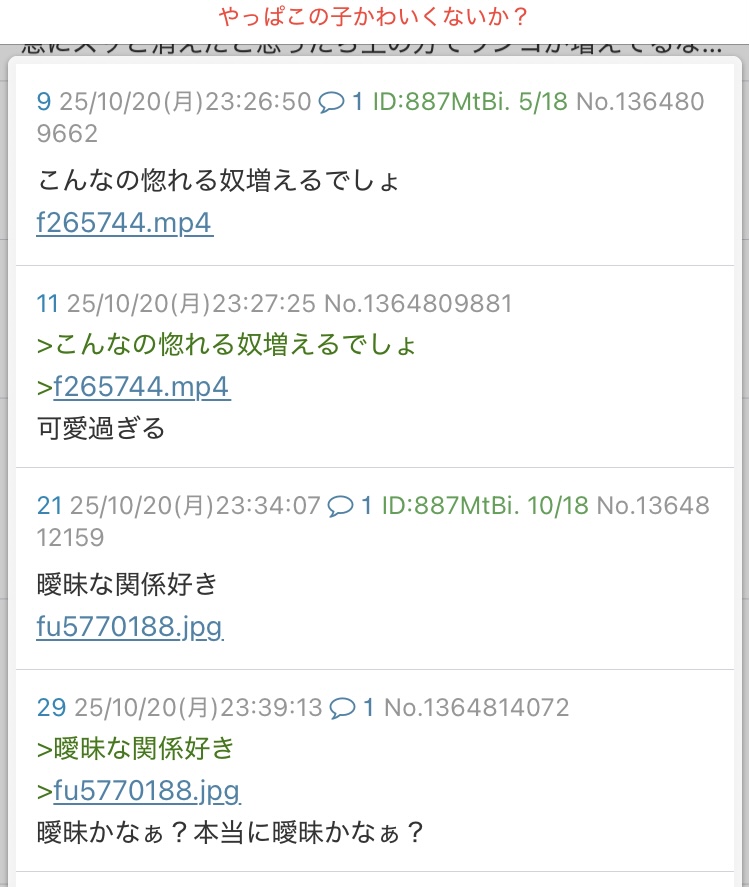Open quoted fu5770188.jpg link in post 29
The height and width of the screenshot is (887, 749).
(146, 791)
